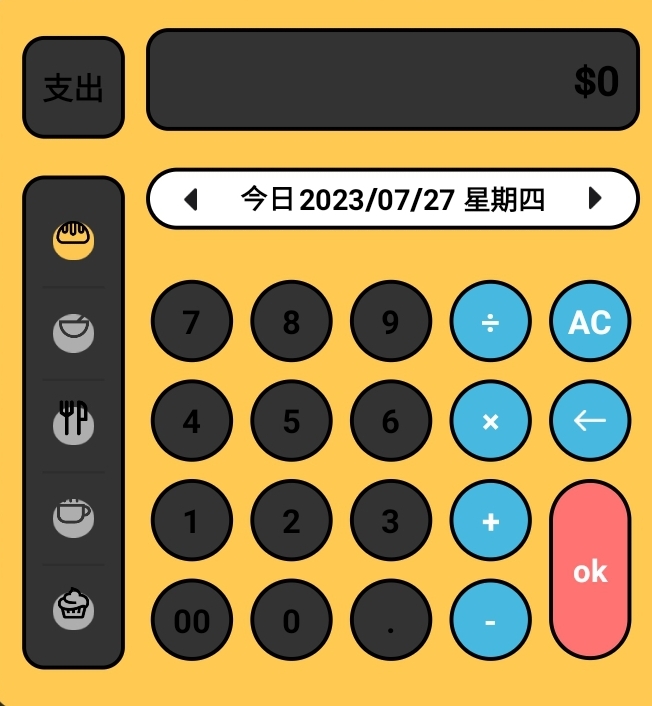Choose the bowl category icon
Image resolution: width=652 pixels, height=706 pixels.
[73, 331]
